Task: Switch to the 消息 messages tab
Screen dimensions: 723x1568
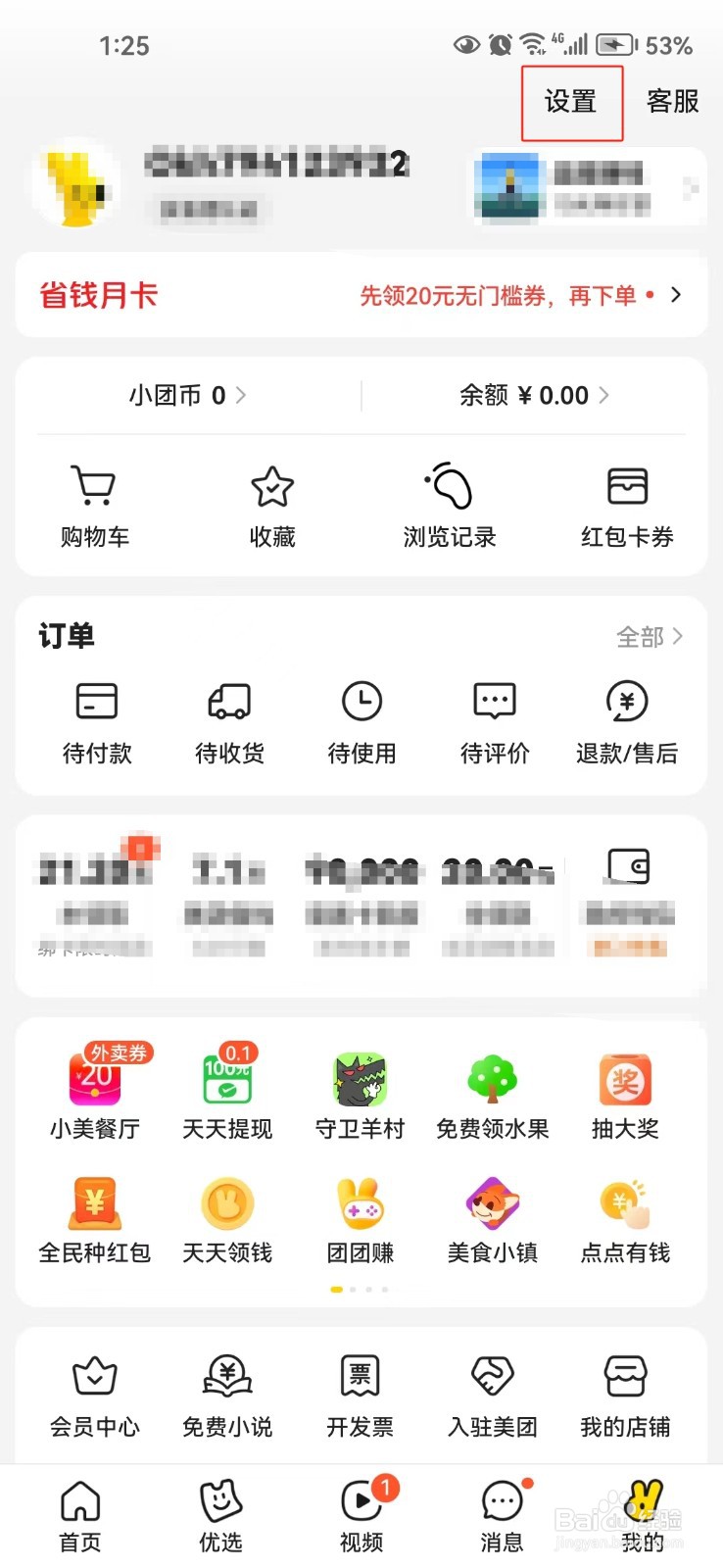Action: tap(503, 1516)
